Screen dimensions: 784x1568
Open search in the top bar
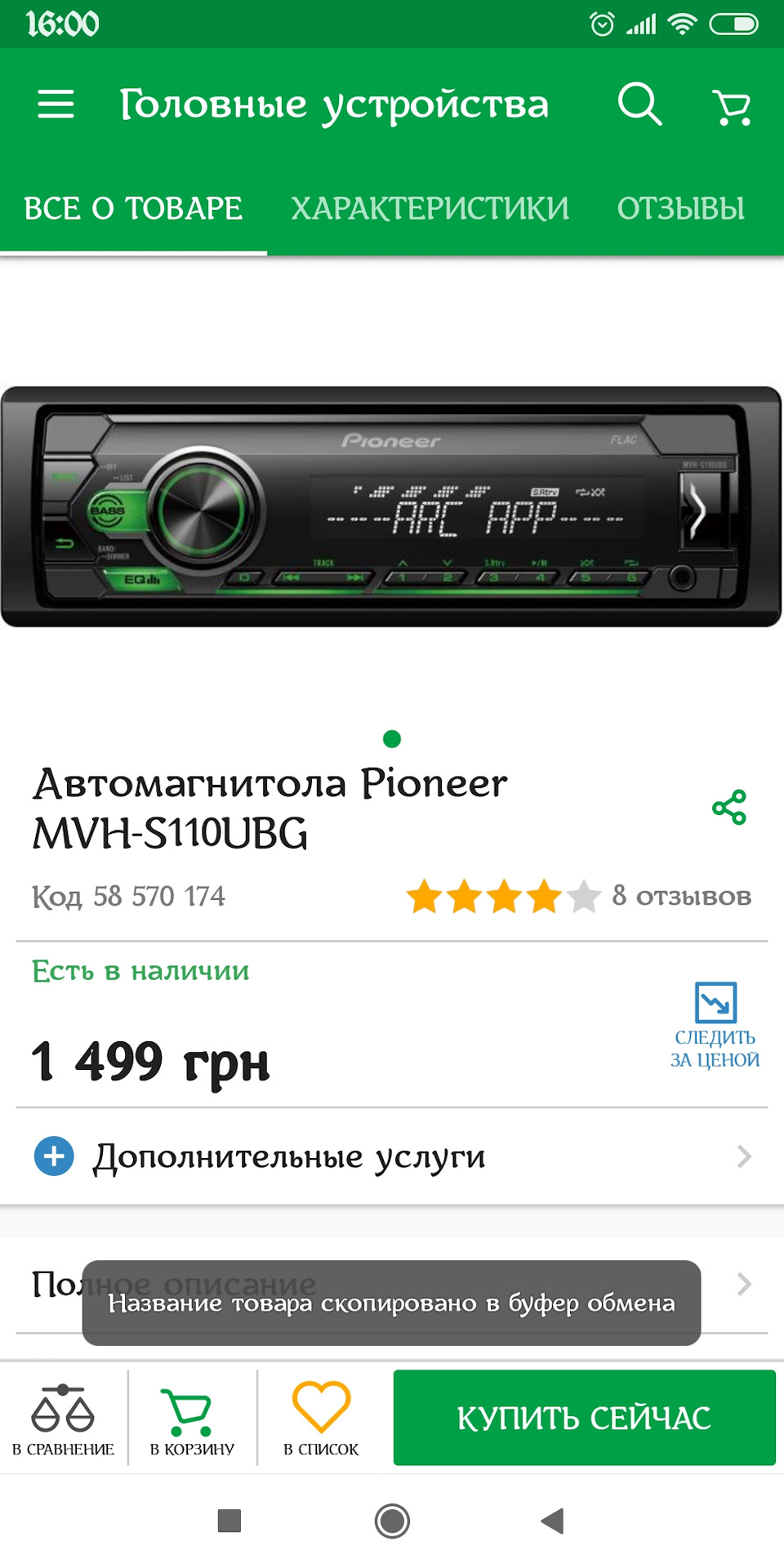tap(639, 105)
